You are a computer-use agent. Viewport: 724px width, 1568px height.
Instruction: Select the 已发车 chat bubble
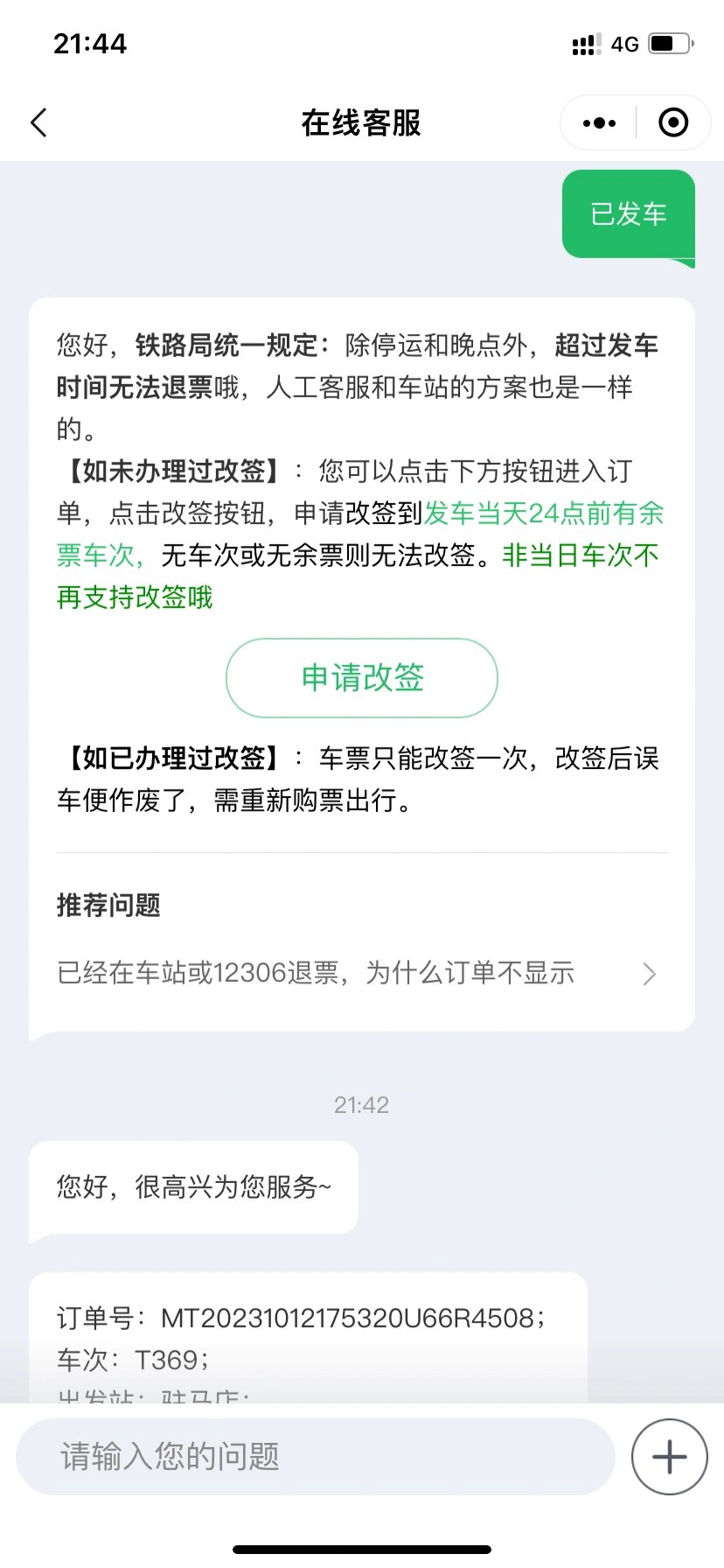(x=628, y=213)
